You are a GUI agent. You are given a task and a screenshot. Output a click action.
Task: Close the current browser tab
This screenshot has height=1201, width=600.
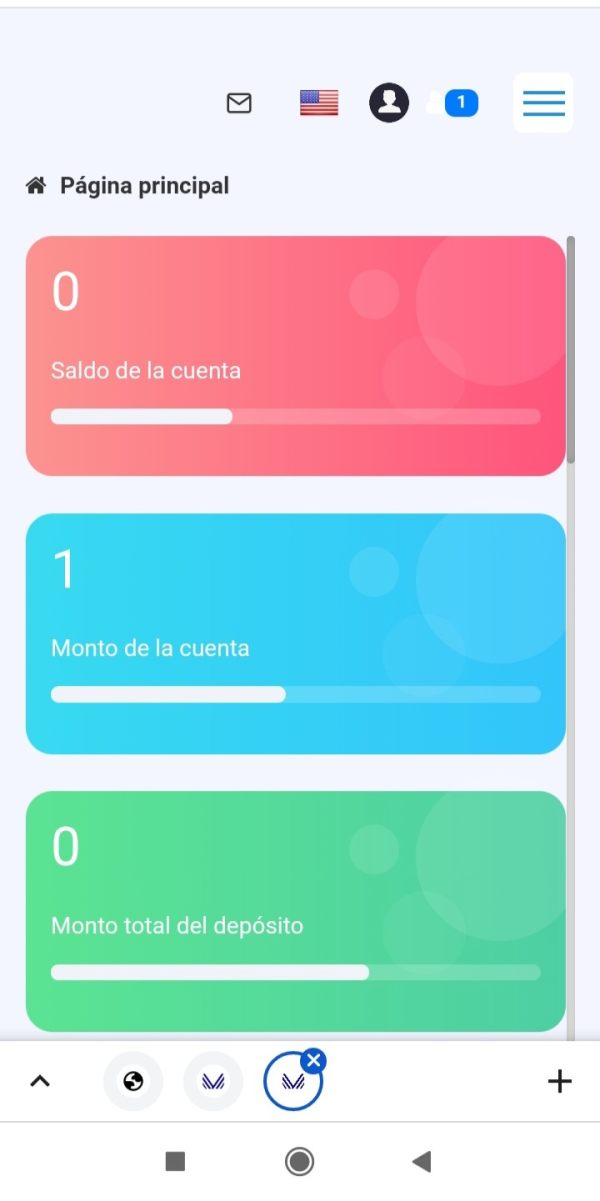coord(314,1061)
